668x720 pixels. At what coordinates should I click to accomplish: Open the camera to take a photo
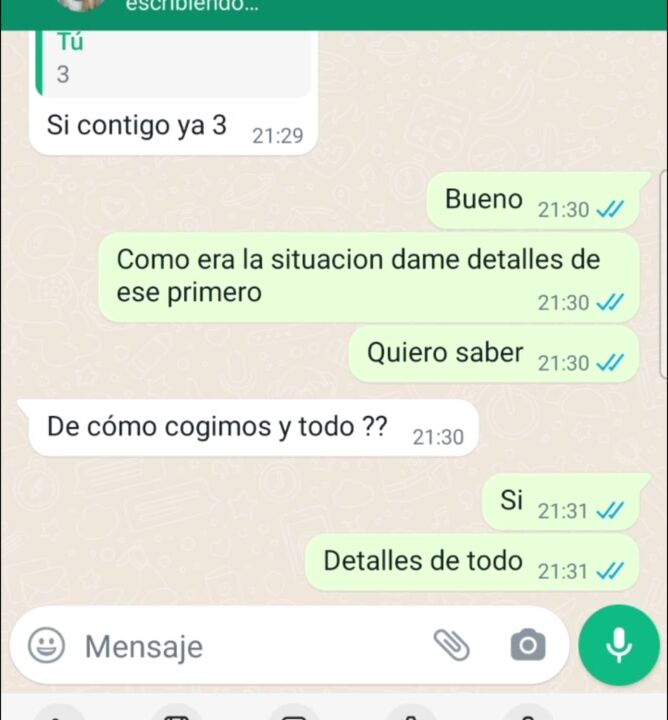click(527, 646)
